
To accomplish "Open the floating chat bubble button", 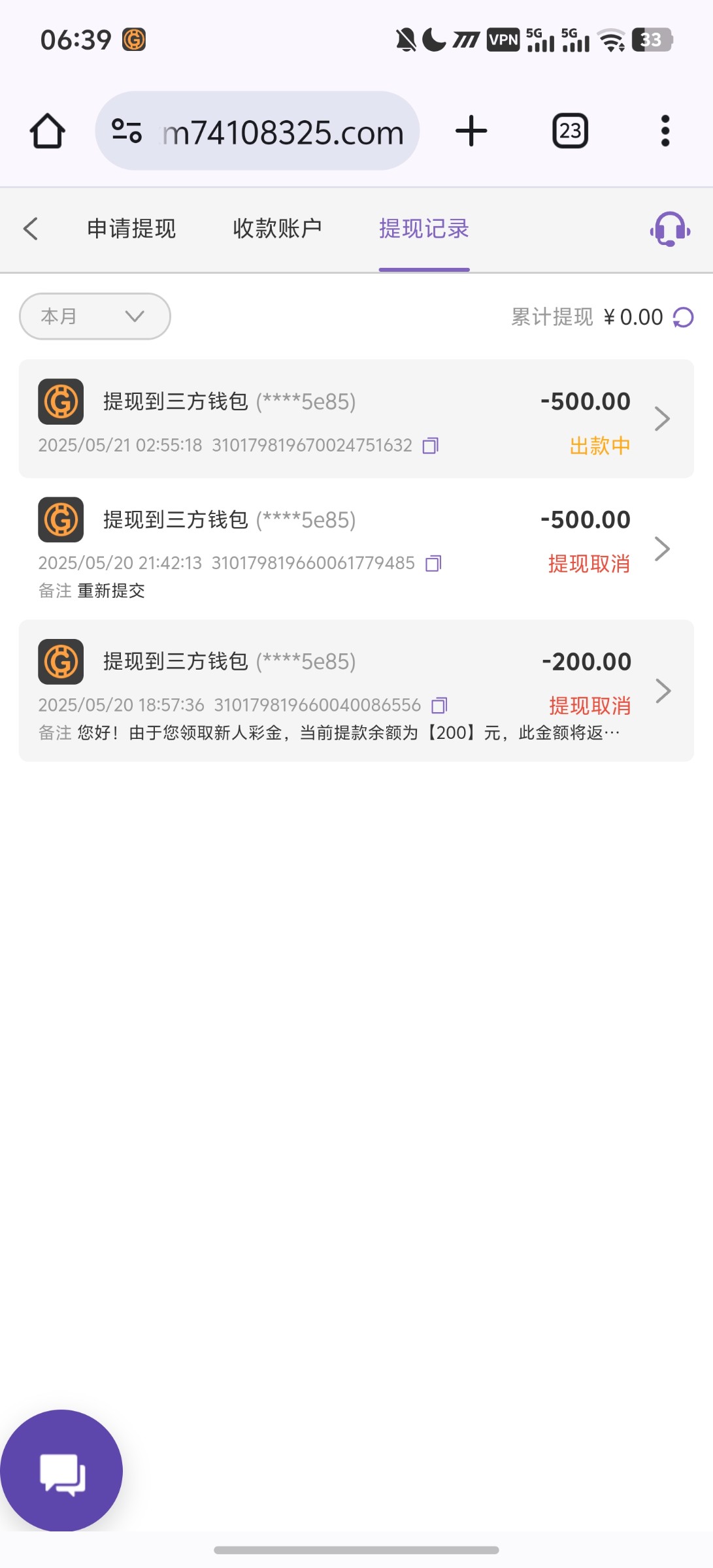I will tap(61, 1471).
